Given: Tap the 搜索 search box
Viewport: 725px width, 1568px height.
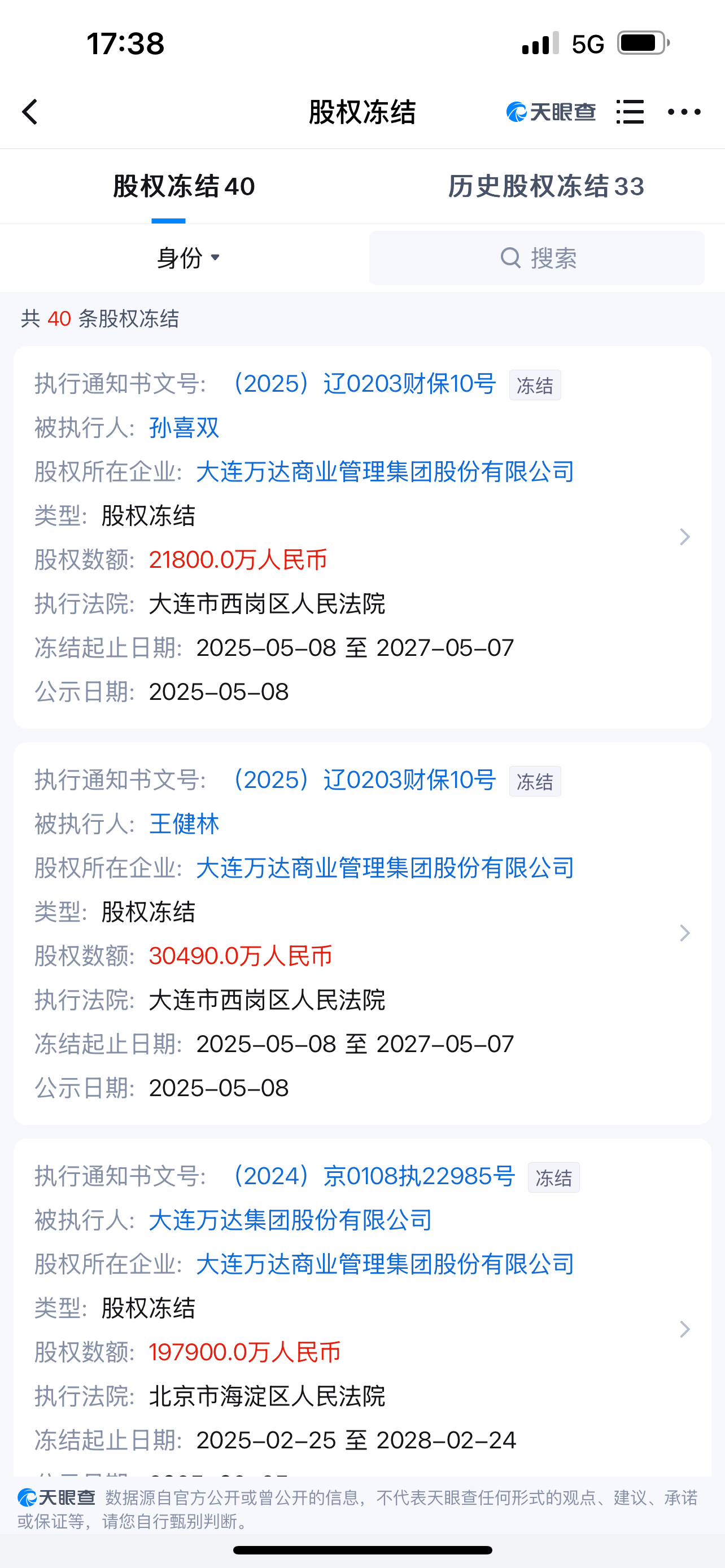Looking at the screenshot, I should (536, 258).
